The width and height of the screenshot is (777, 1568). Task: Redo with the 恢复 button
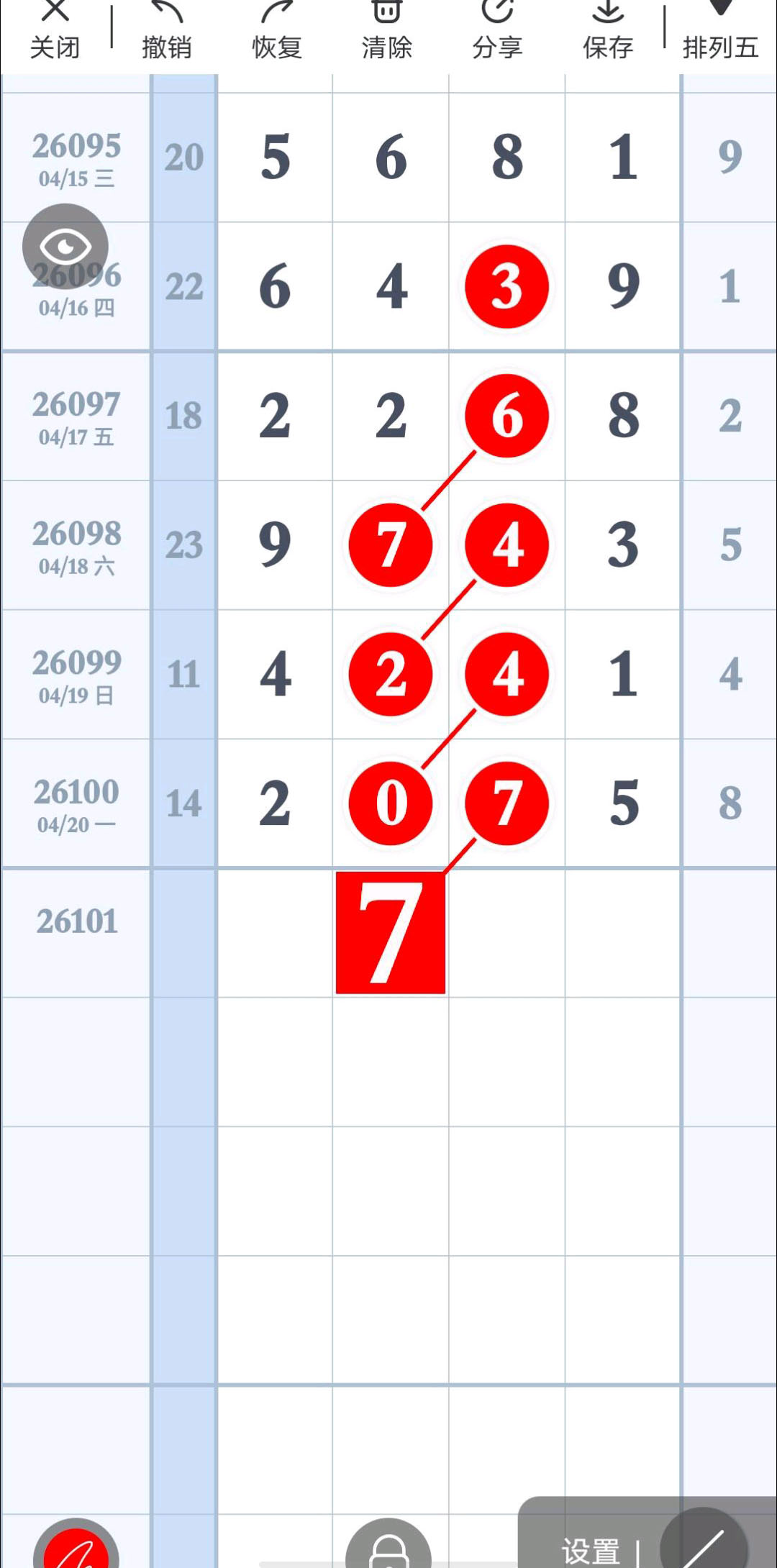pyautogui.click(x=277, y=32)
